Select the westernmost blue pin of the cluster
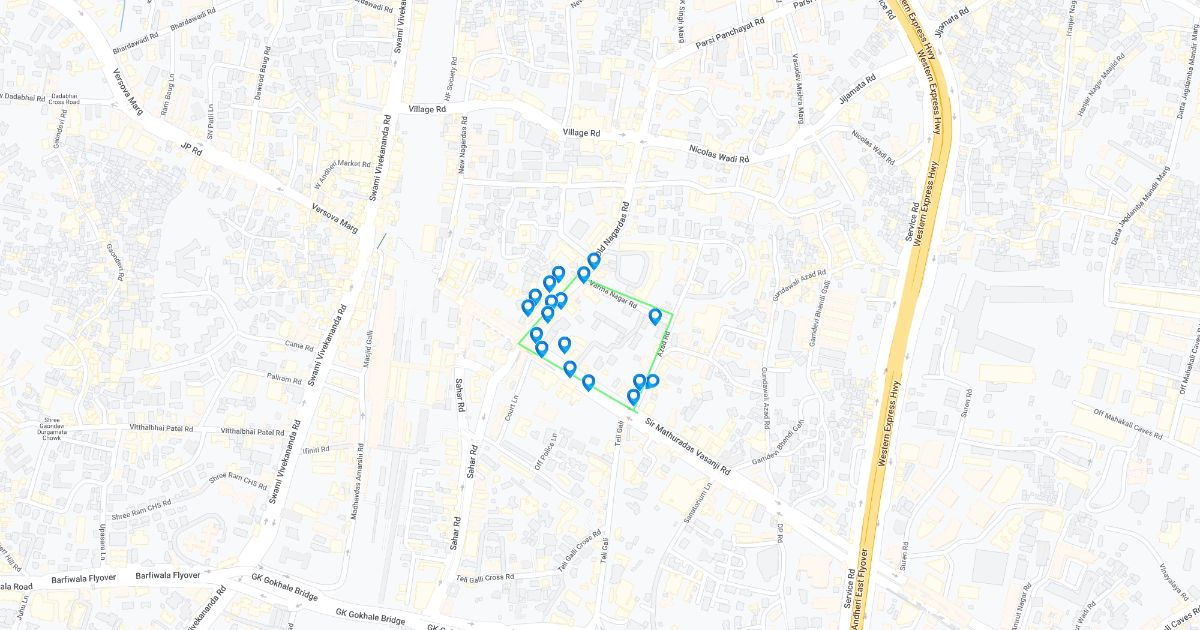The image size is (1200, 630). coord(527,307)
